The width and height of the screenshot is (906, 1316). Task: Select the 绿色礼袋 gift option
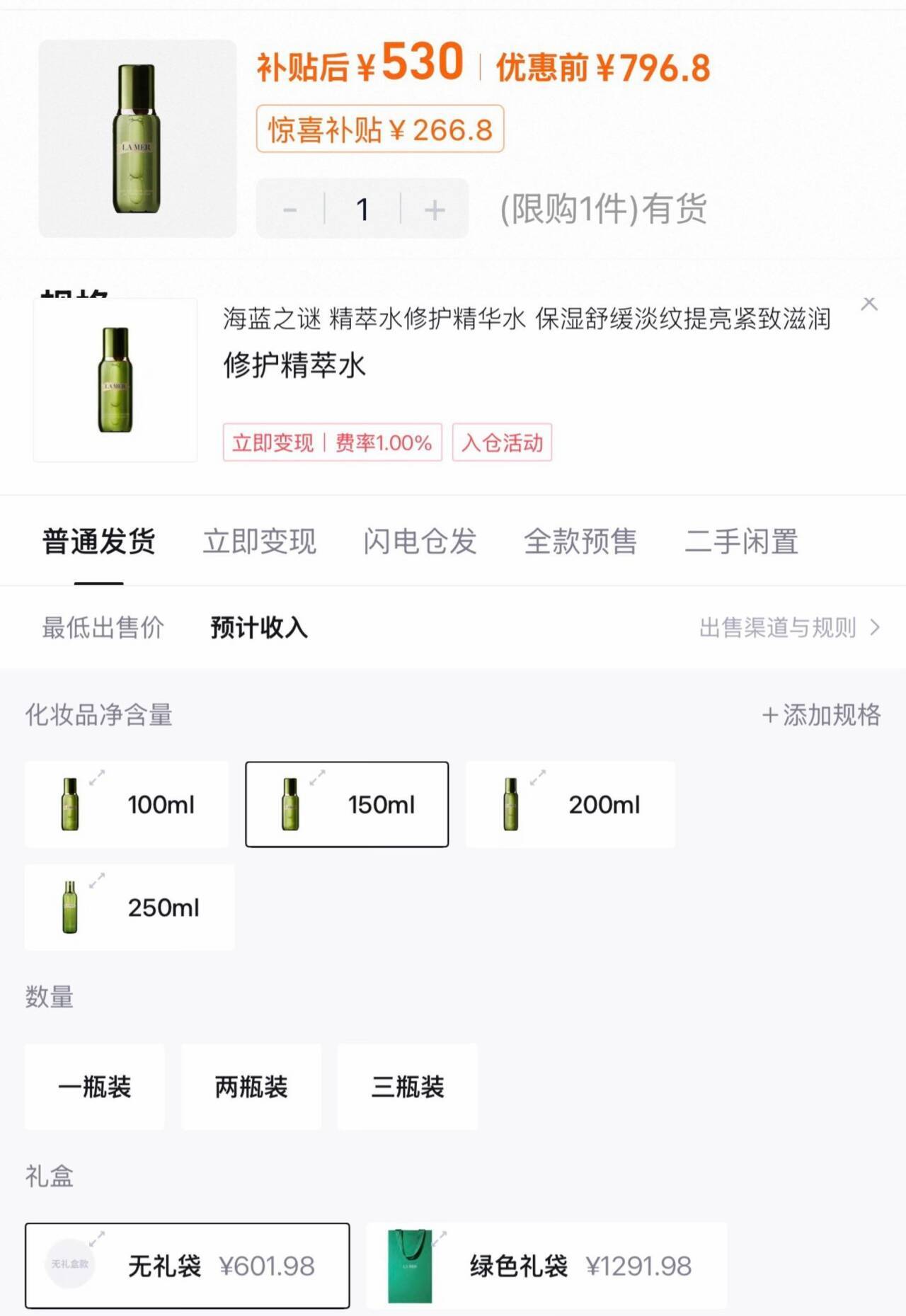tap(546, 1266)
